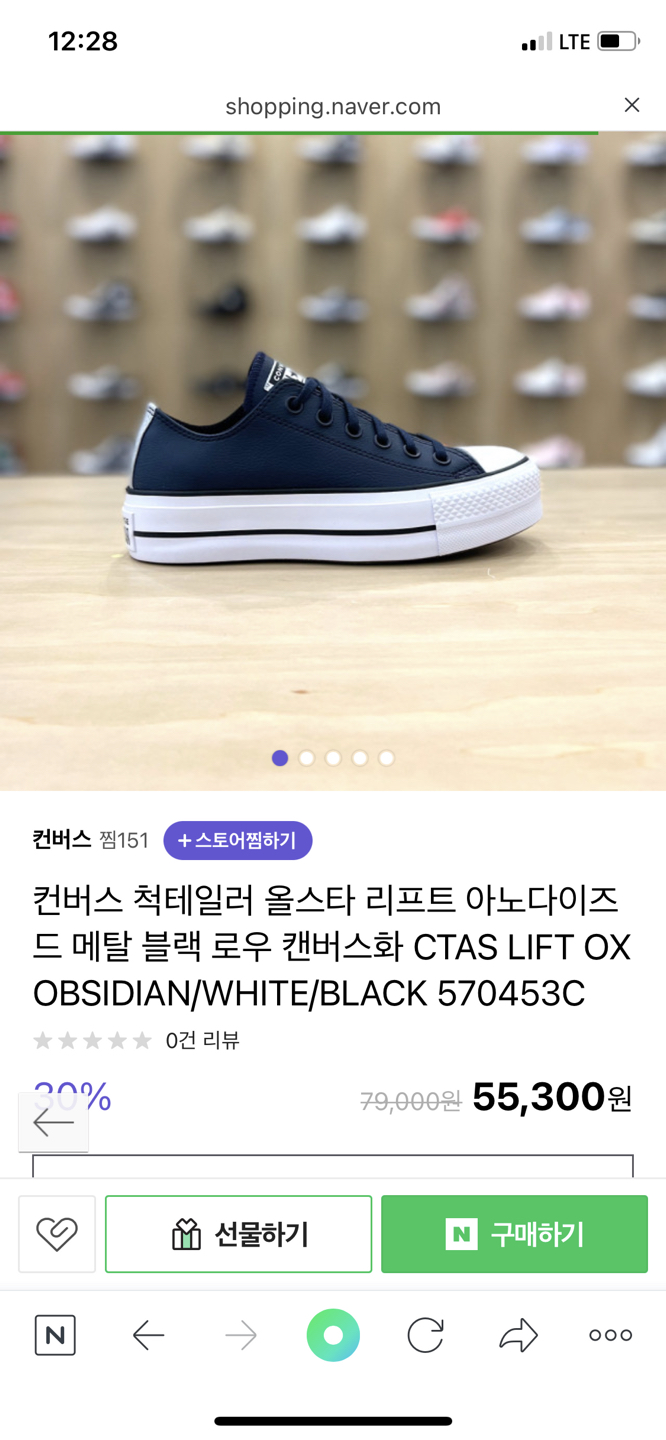
Task: Tap the floating back arrow over the price
Action: [x=54, y=1122]
